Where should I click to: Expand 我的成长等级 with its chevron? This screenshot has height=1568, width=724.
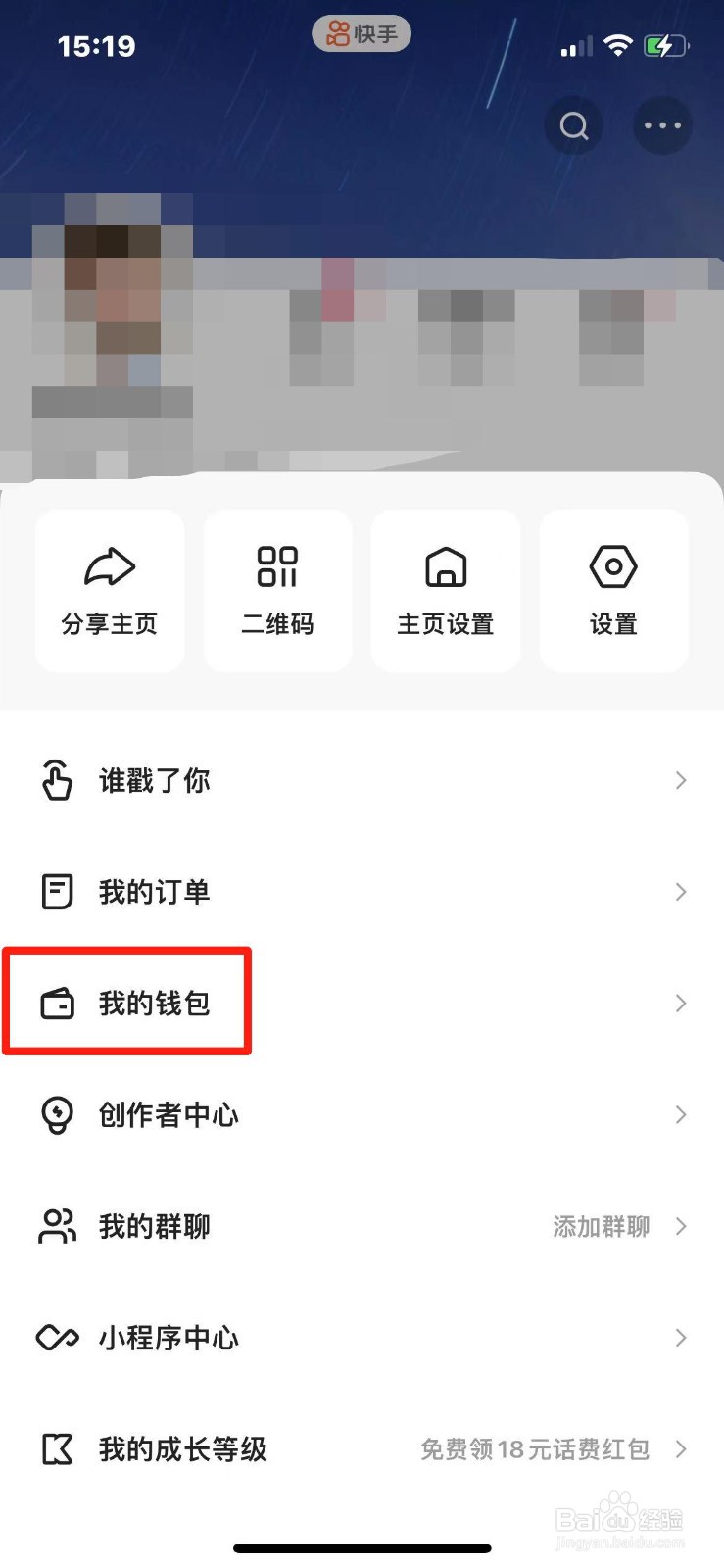(x=681, y=1449)
